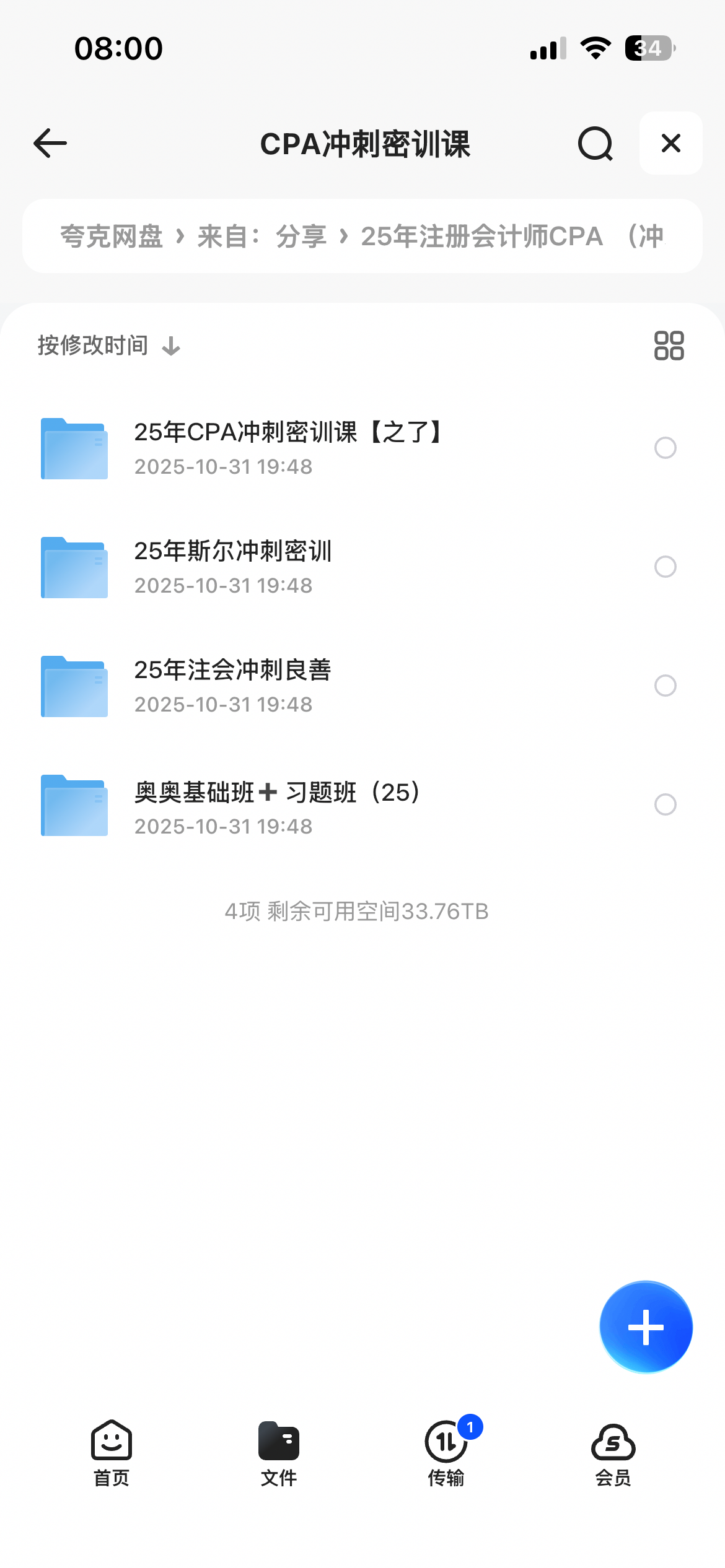Viewport: 725px width, 1568px height.
Task: Open the 25年斯尔冲刺密训 folder
Action: pyautogui.click(x=233, y=567)
